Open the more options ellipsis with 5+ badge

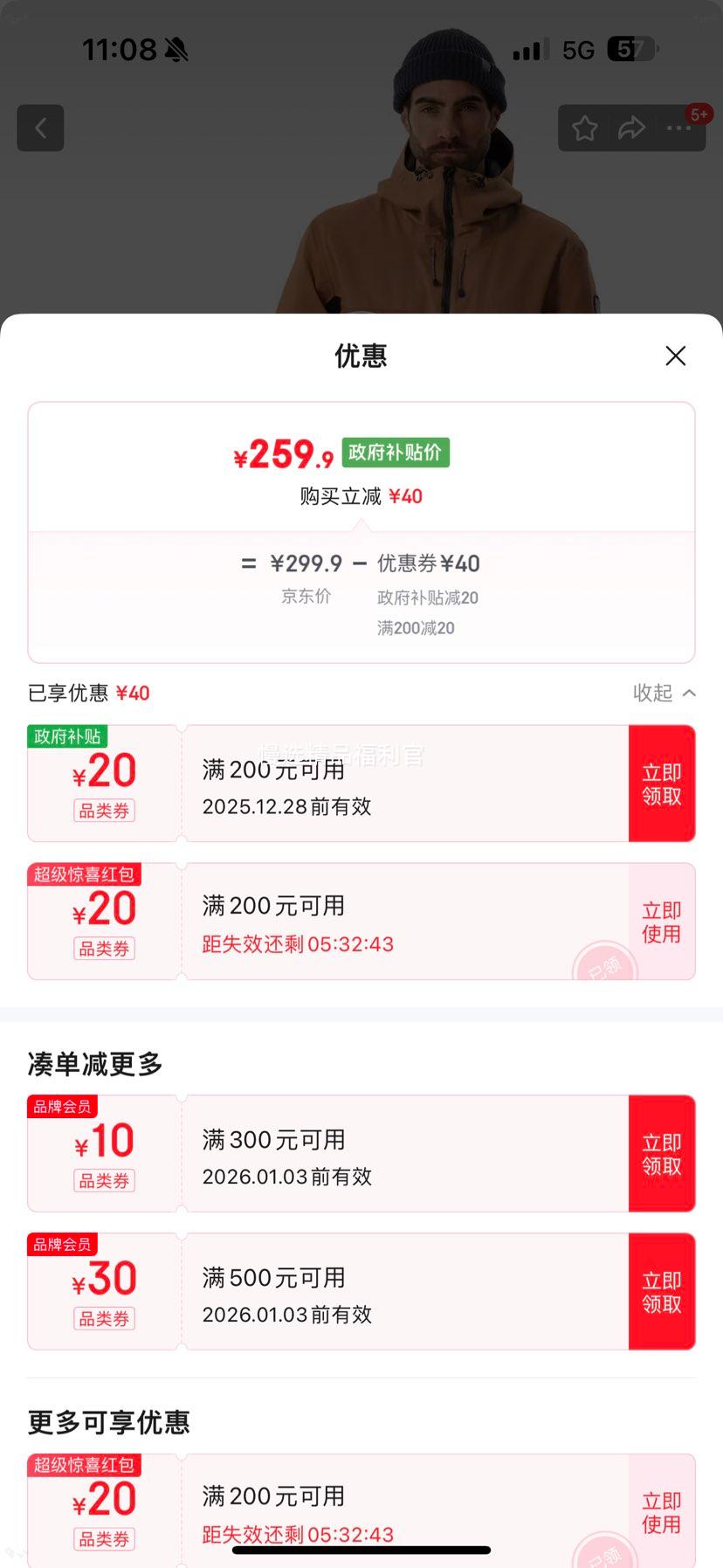coord(678,128)
